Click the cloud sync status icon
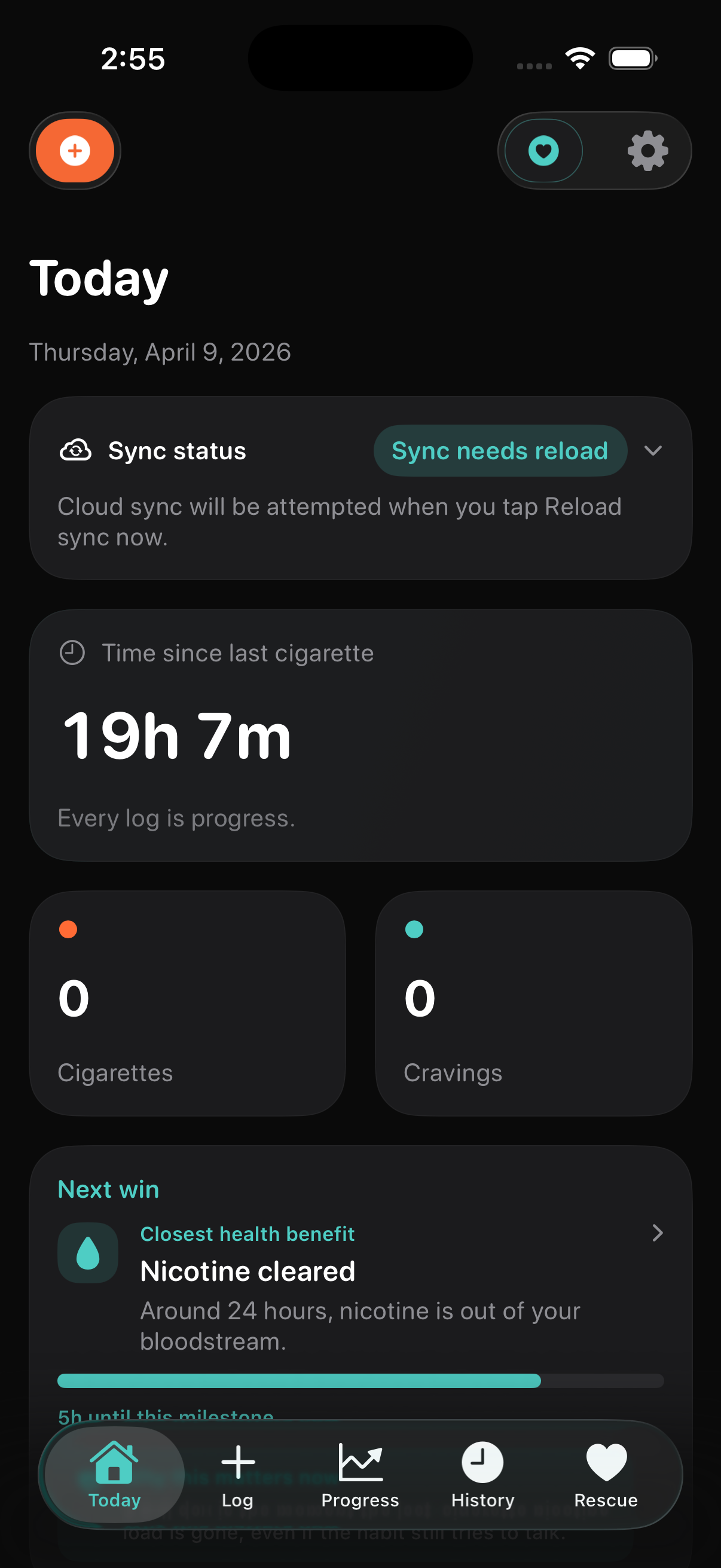Screen dimensions: 721x1568 tap(75, 450)
